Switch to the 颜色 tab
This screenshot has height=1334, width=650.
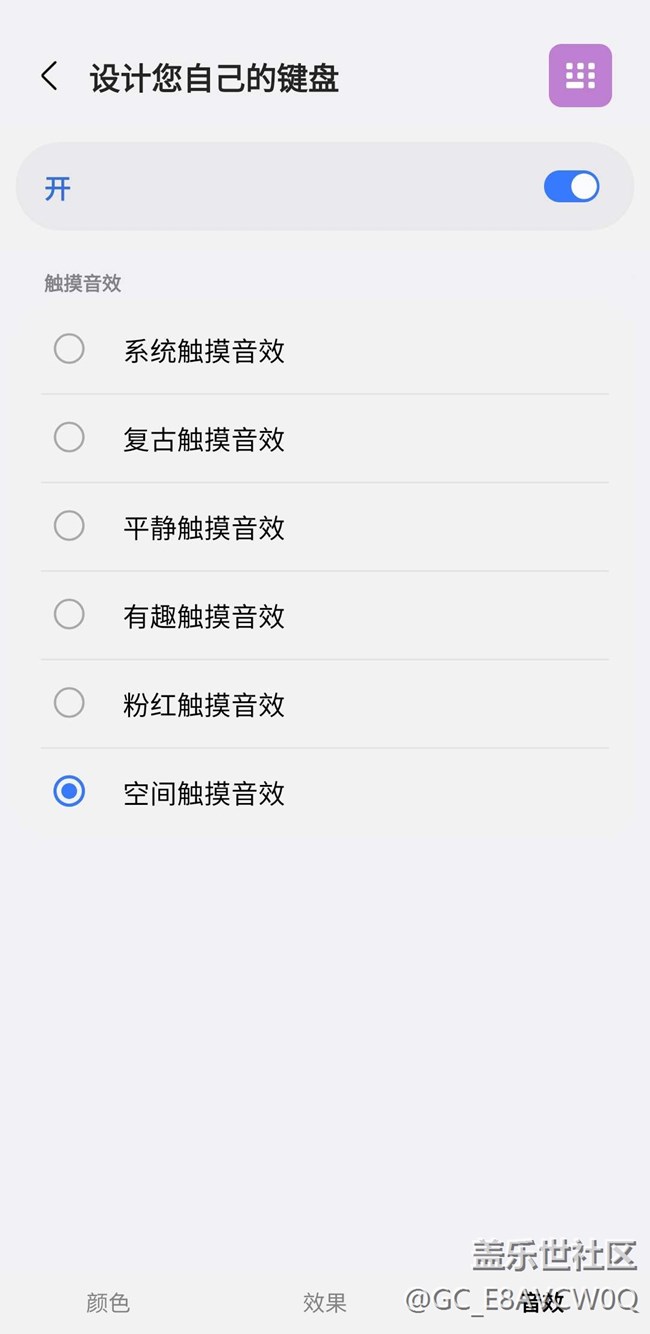point(108,1302)
